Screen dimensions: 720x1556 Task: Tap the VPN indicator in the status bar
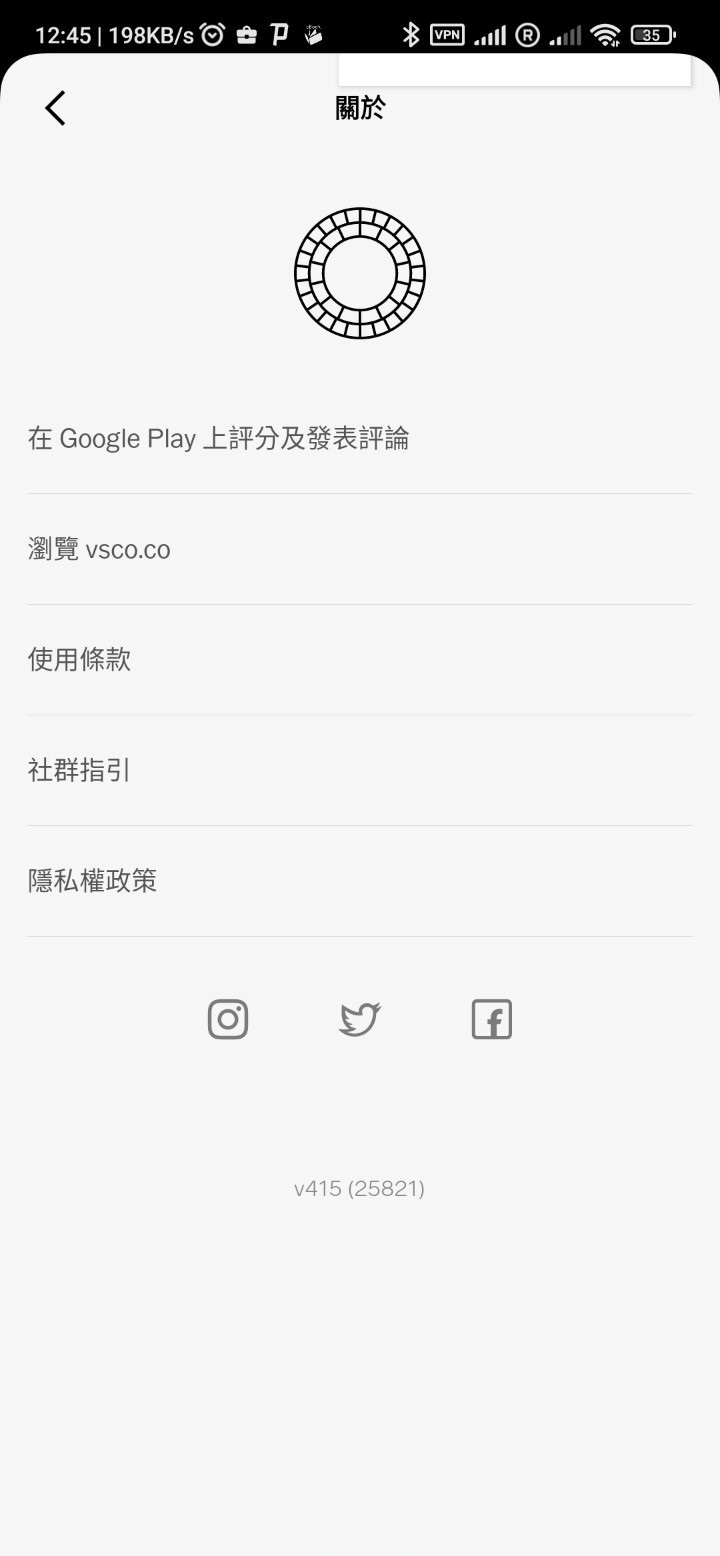click(x=447, y=34)
